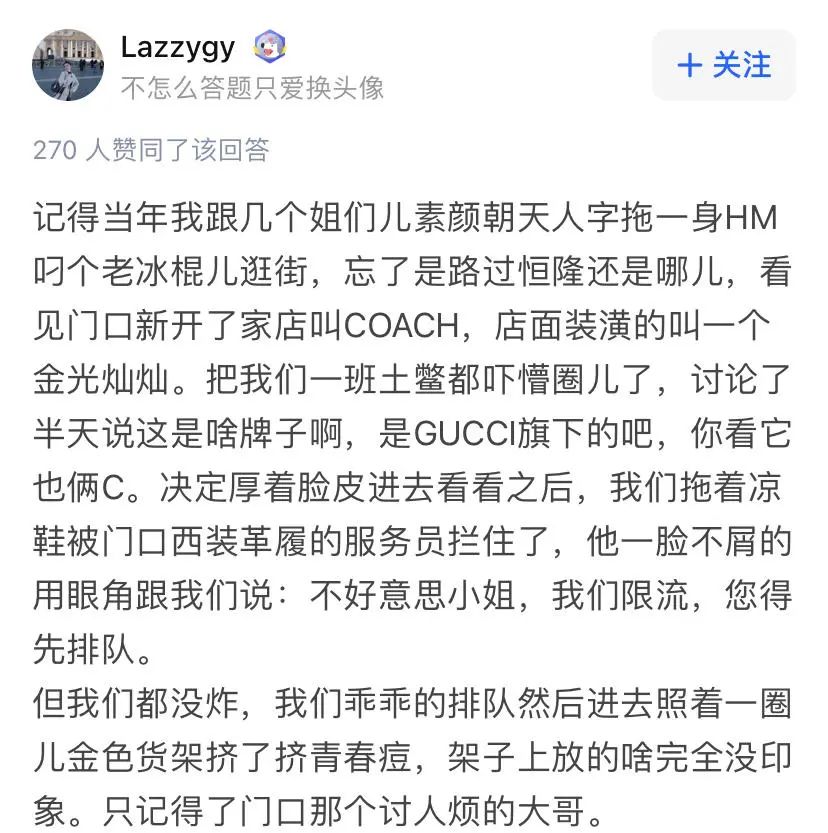Open the username Lazzygy
The width and height of the screenshot is (828, 833).
[x=177, y=46]
